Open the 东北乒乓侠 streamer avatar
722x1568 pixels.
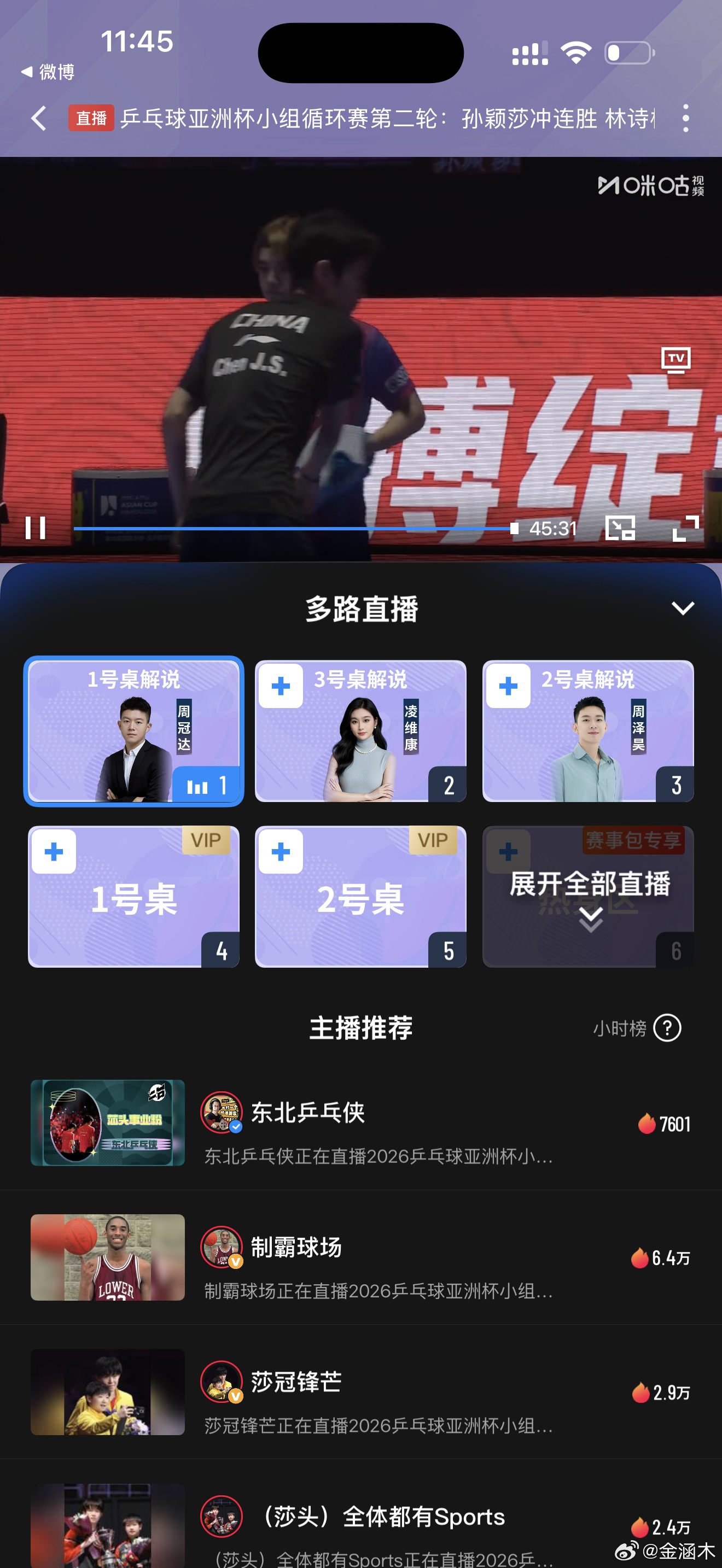click(222, 1112)
